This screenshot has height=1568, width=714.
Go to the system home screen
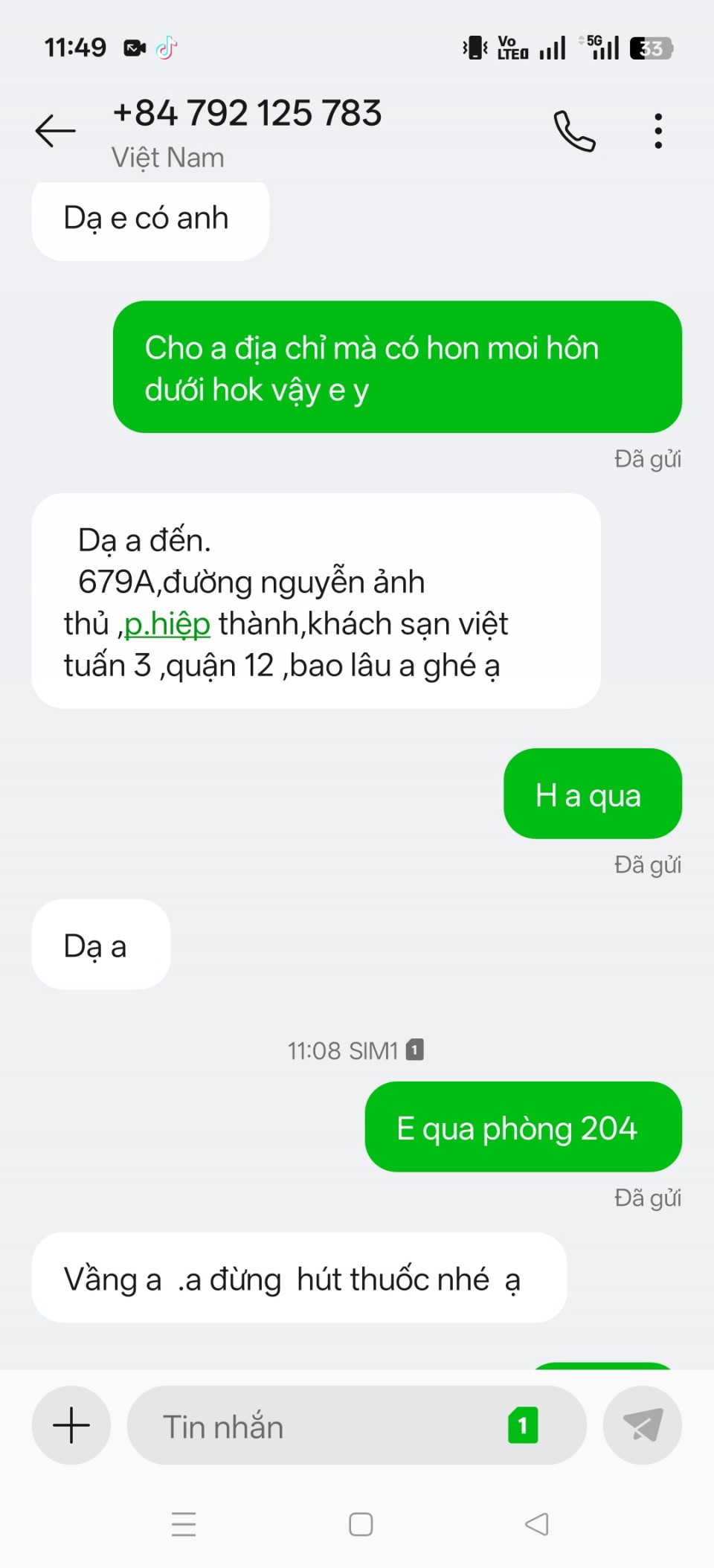361,1525
